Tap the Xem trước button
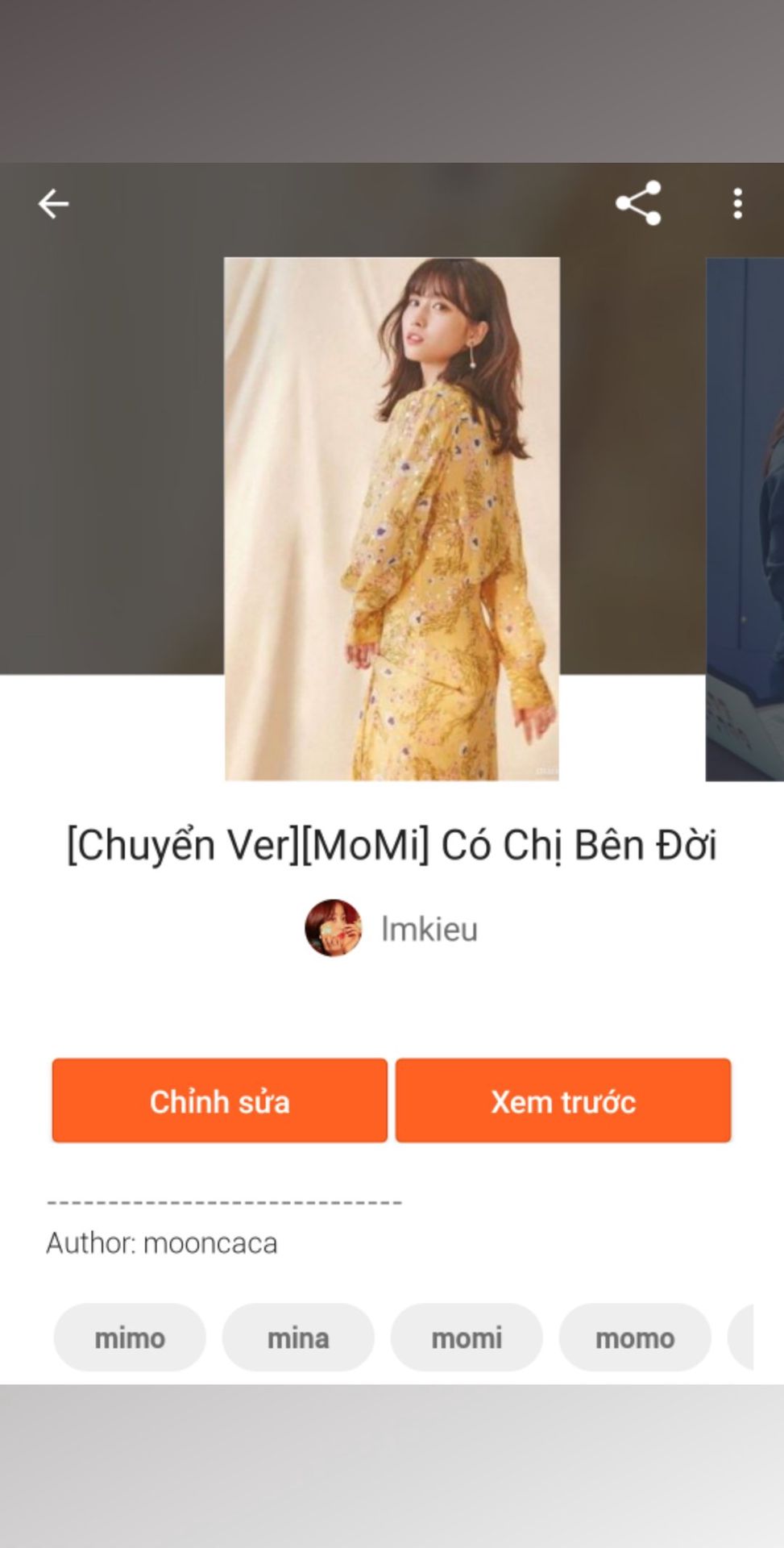 562,1101
